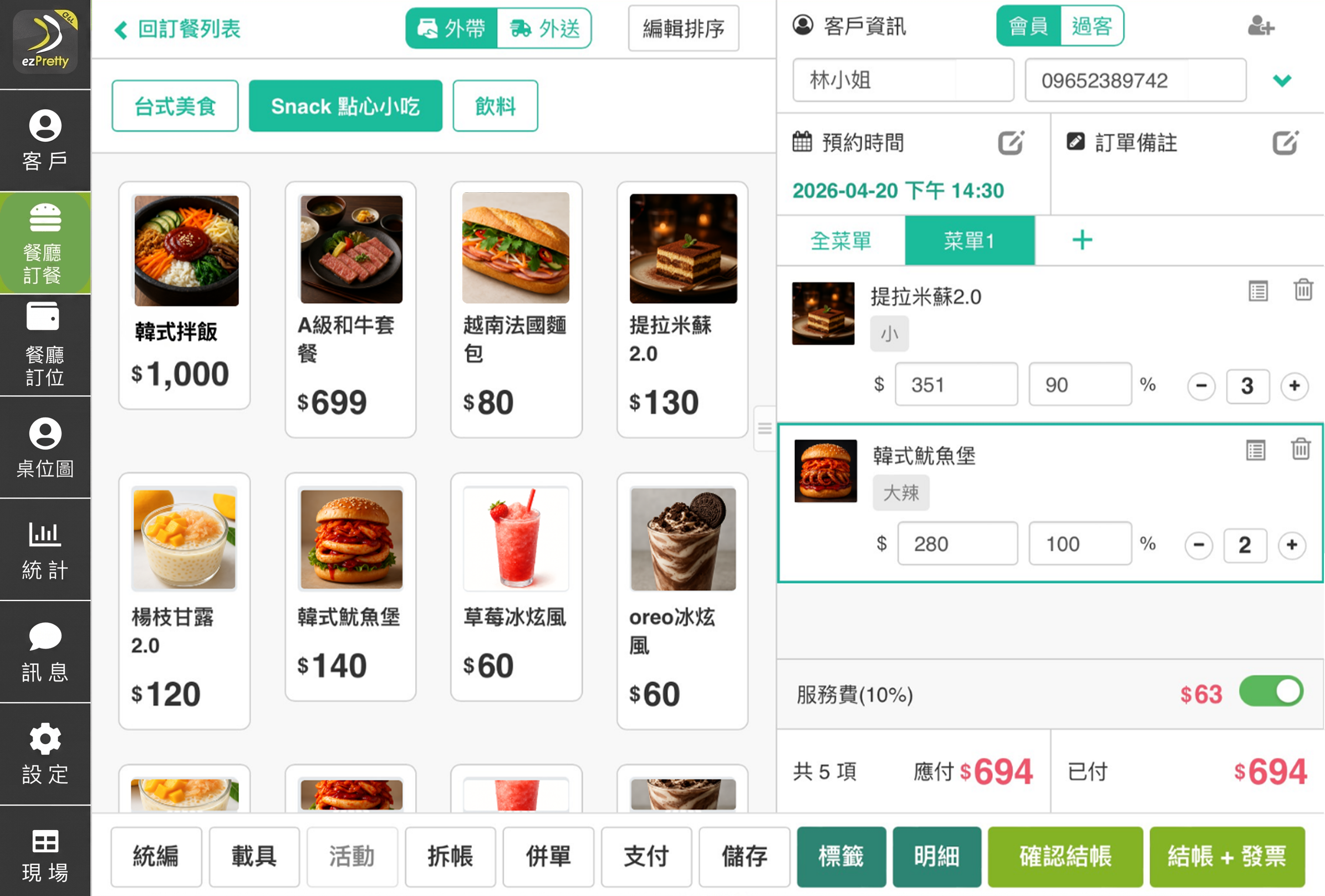Expand the customer info chevron

pos(1282,80)
